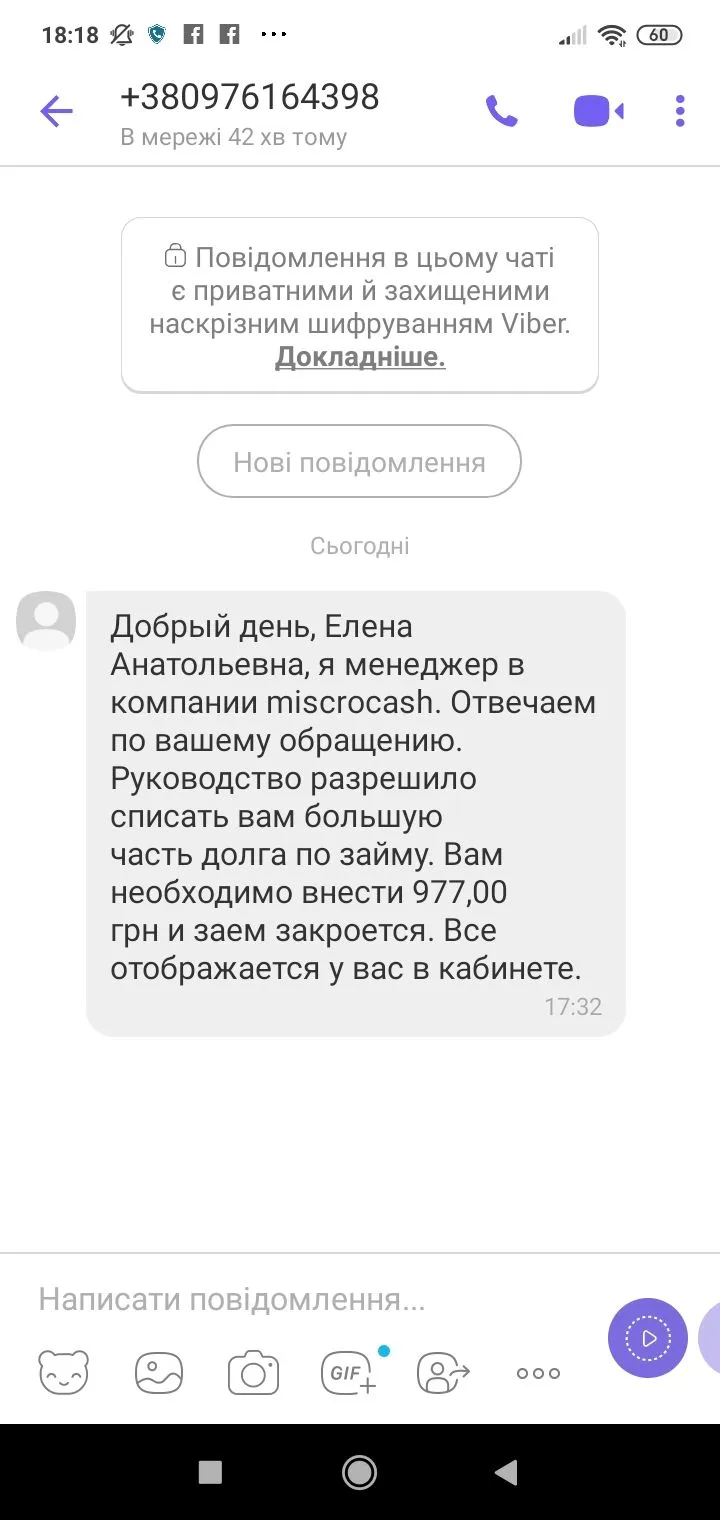Open the sender's avatar profile
This screenshot has height=1520, width=720.
point(46,620)
